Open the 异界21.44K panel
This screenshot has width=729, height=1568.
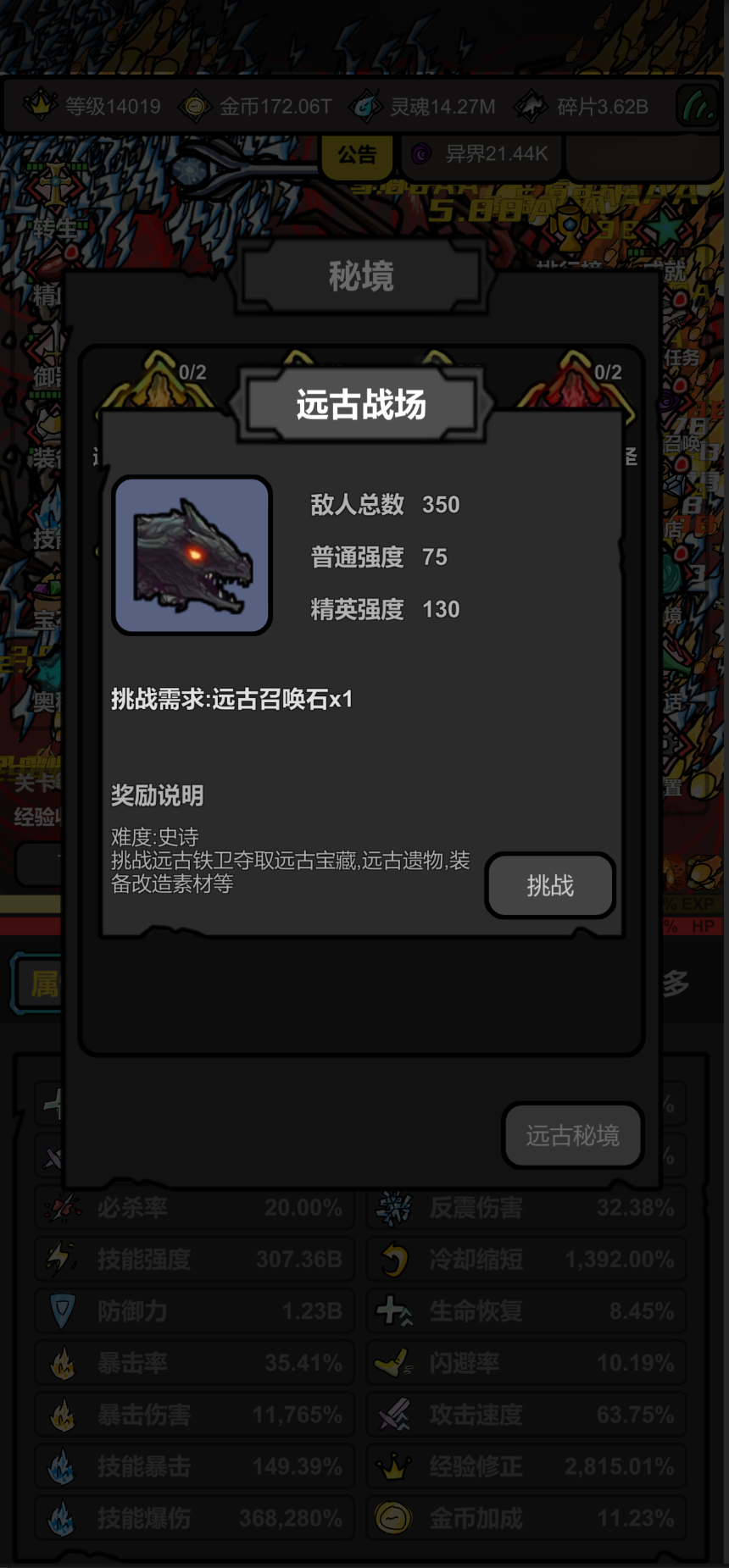tap(481, 155)
